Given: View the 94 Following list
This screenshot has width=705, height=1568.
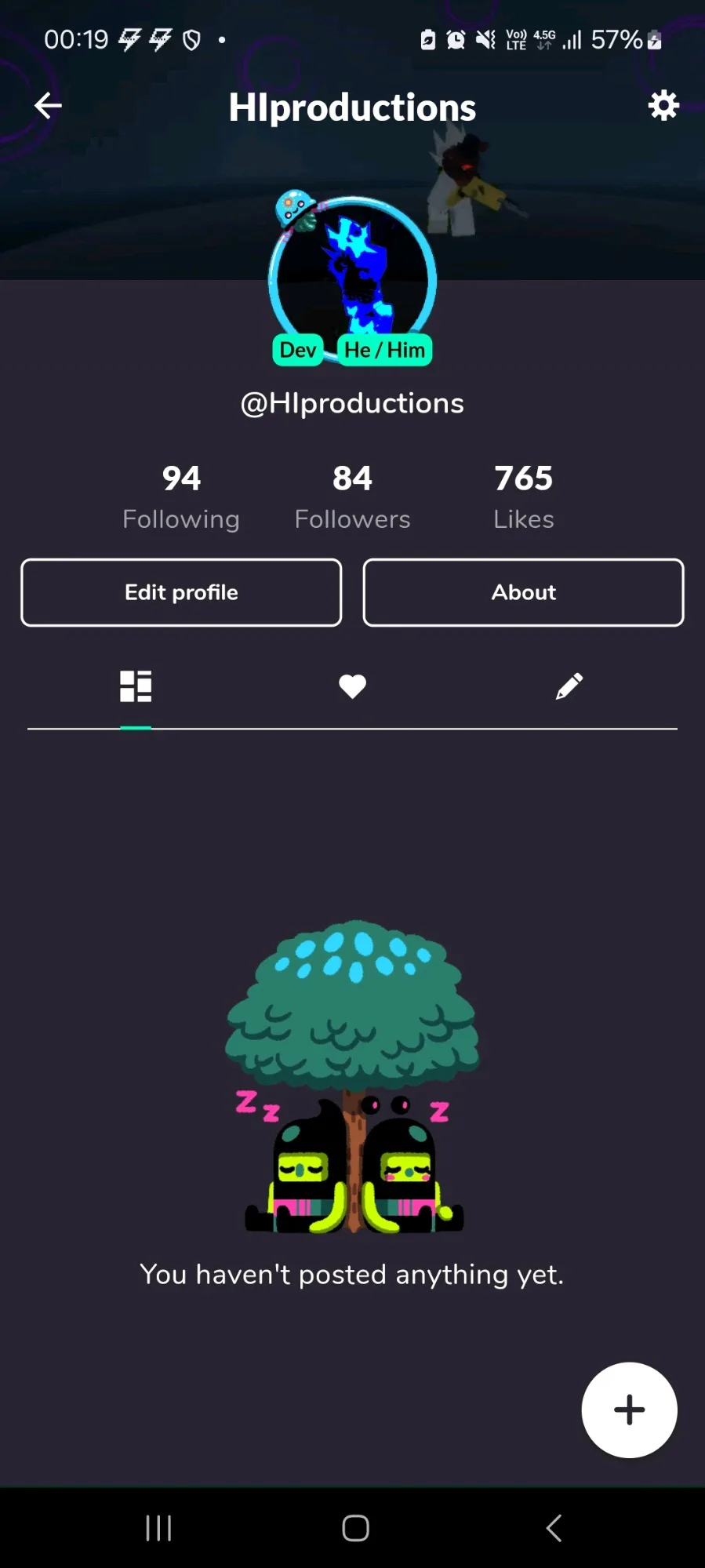Looking at the screenshot, I should coord(181,497).
